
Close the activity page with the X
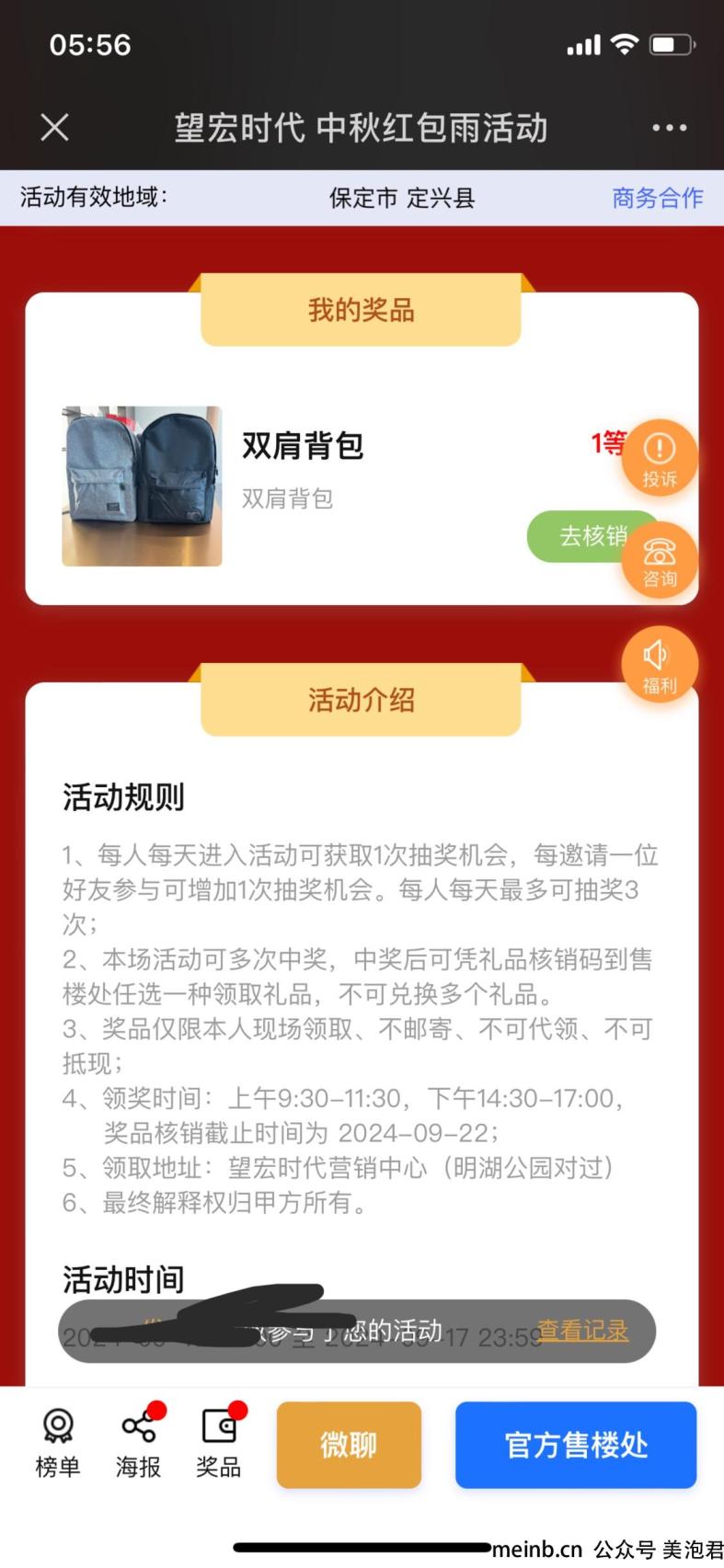55,127
